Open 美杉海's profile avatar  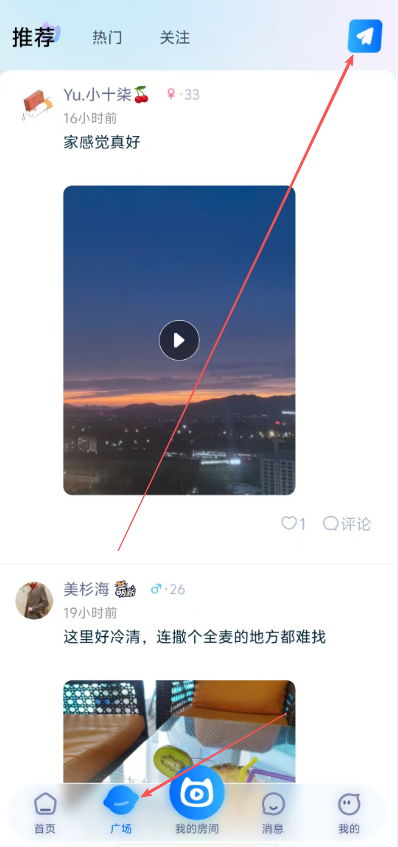(34, 601)
